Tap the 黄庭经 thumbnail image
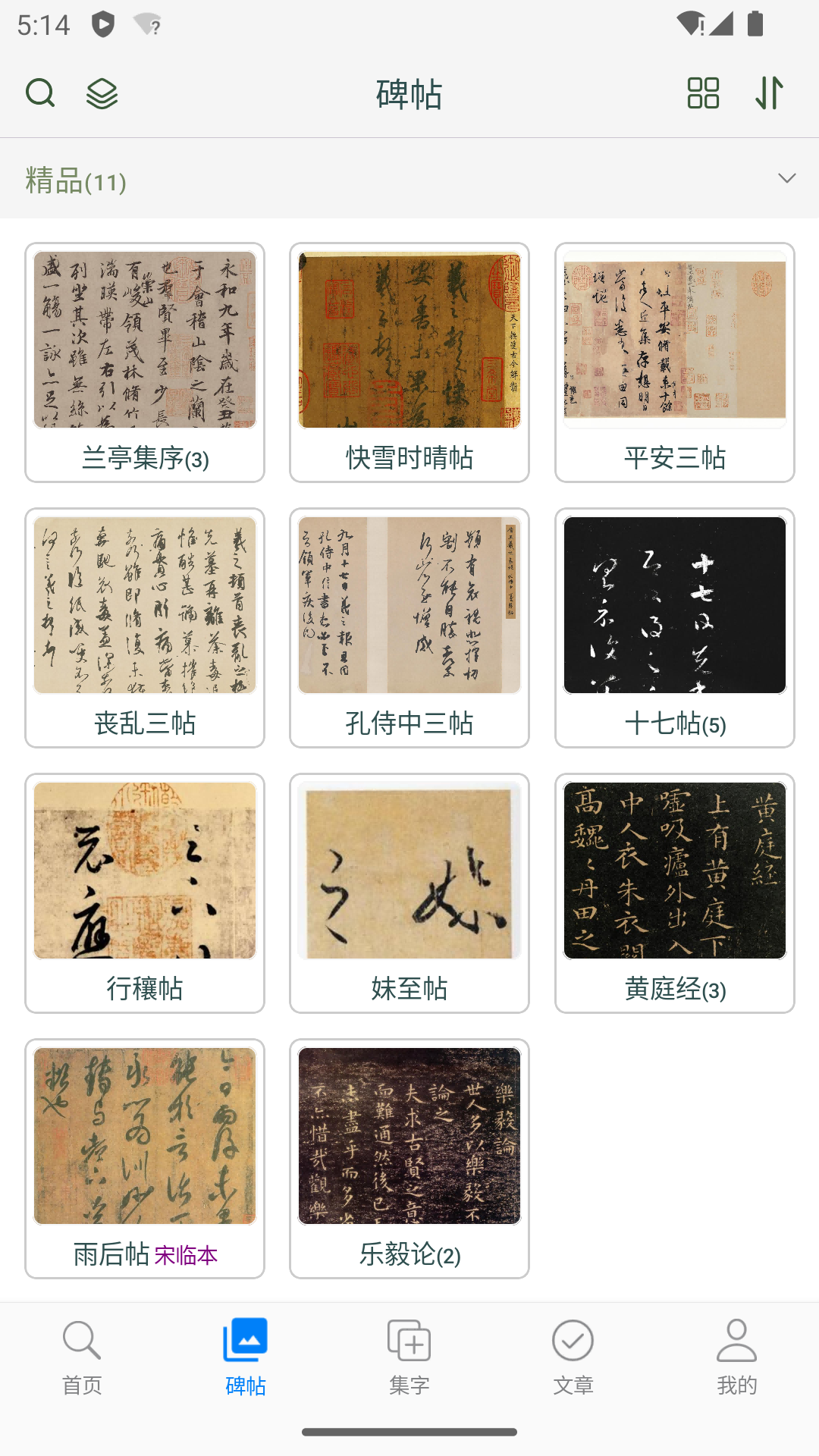819x1456 pixels. [x=673, y=871]
